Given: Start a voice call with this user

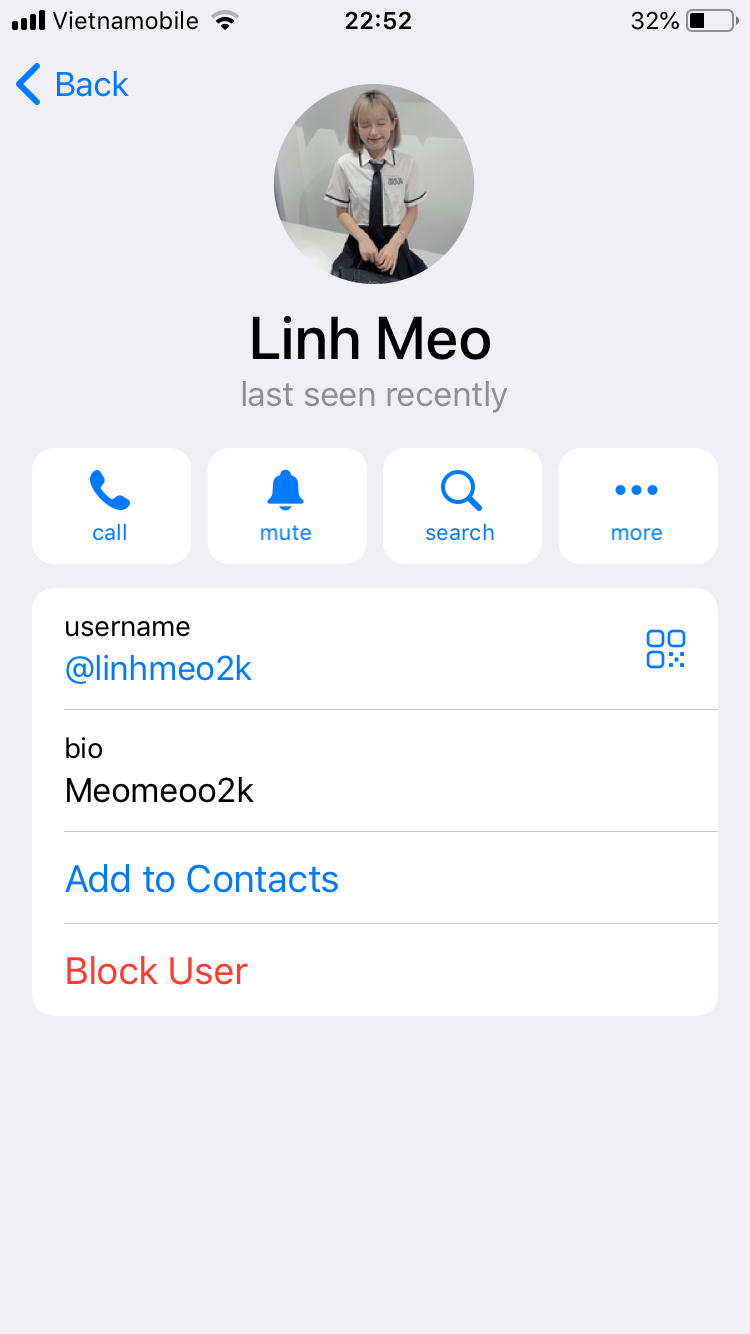Looking at the screenshot, I should (x=111, y=506).
